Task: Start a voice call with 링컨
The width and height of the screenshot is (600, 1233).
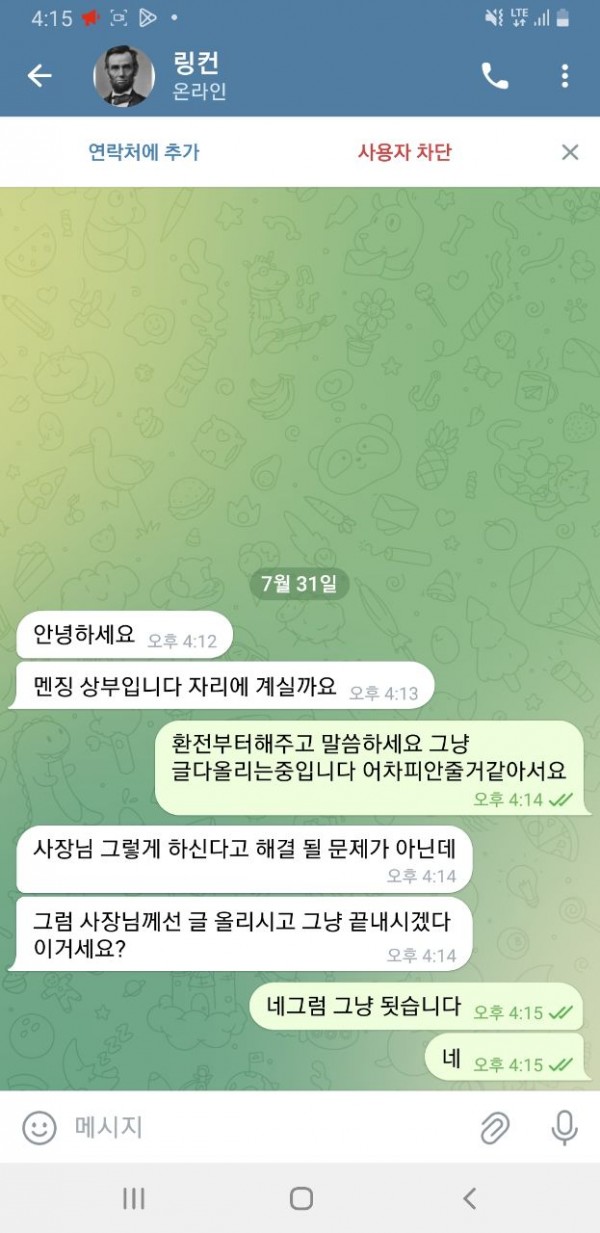Action: 494,76
